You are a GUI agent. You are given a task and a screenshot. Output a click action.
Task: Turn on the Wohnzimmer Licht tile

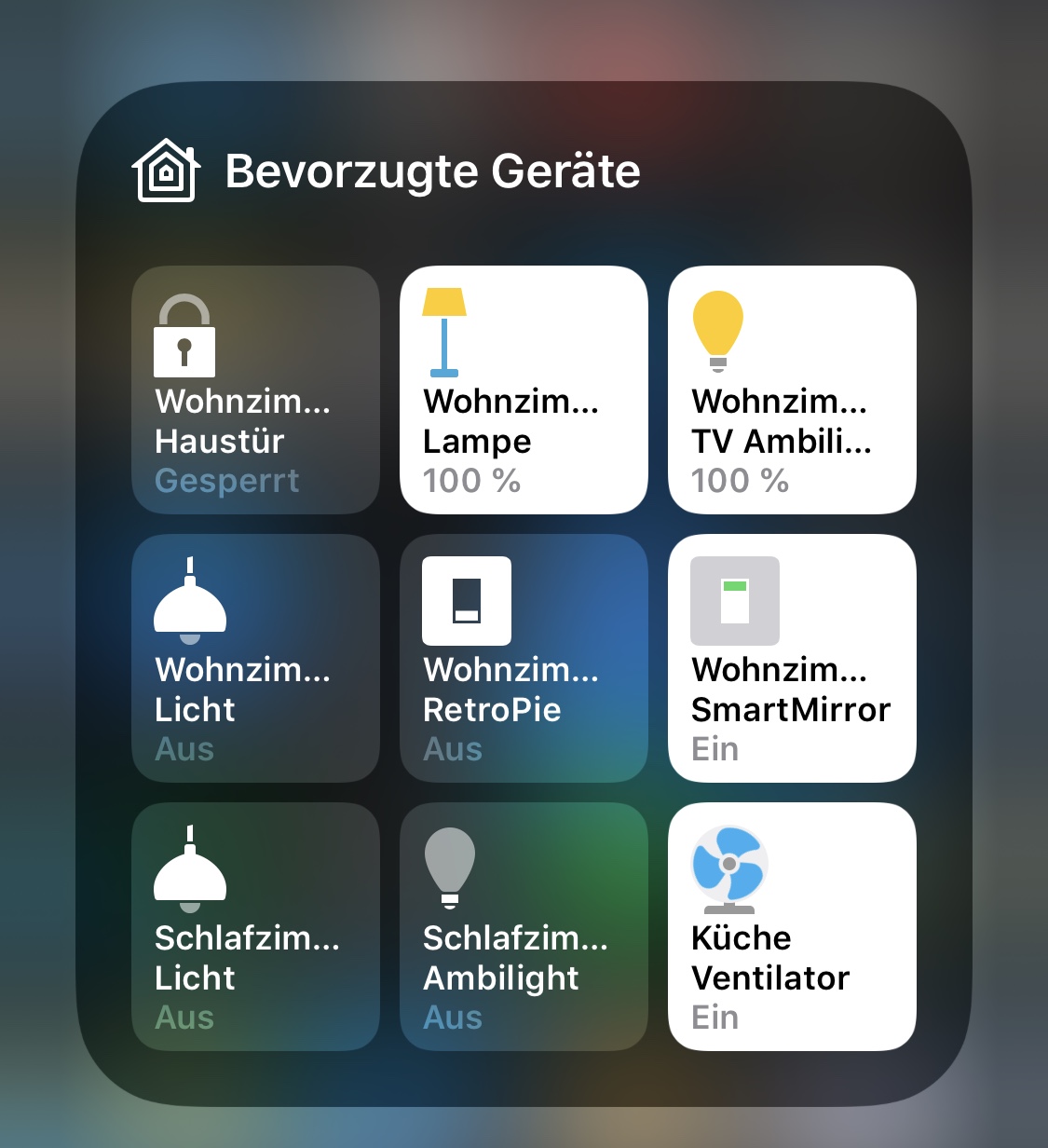[x=255, y=658]
